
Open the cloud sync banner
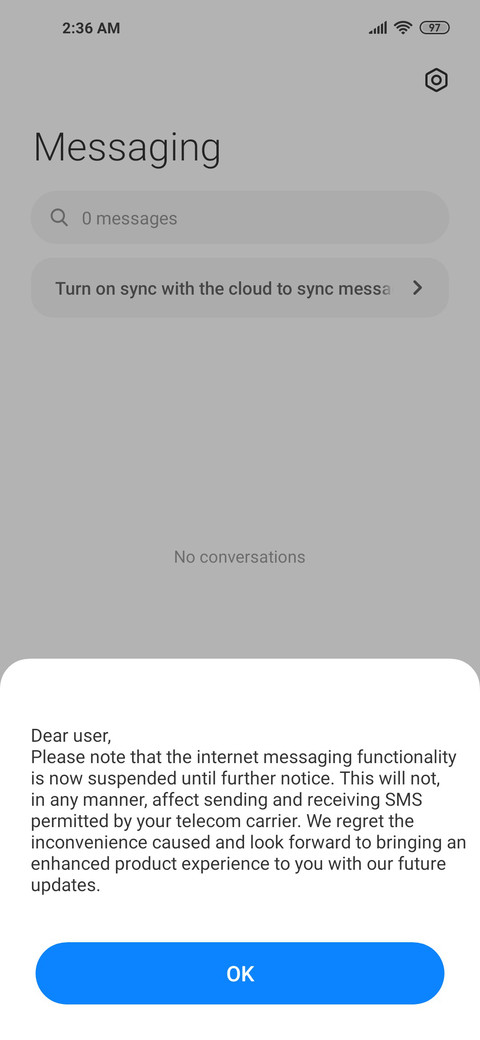click(240, 288)
